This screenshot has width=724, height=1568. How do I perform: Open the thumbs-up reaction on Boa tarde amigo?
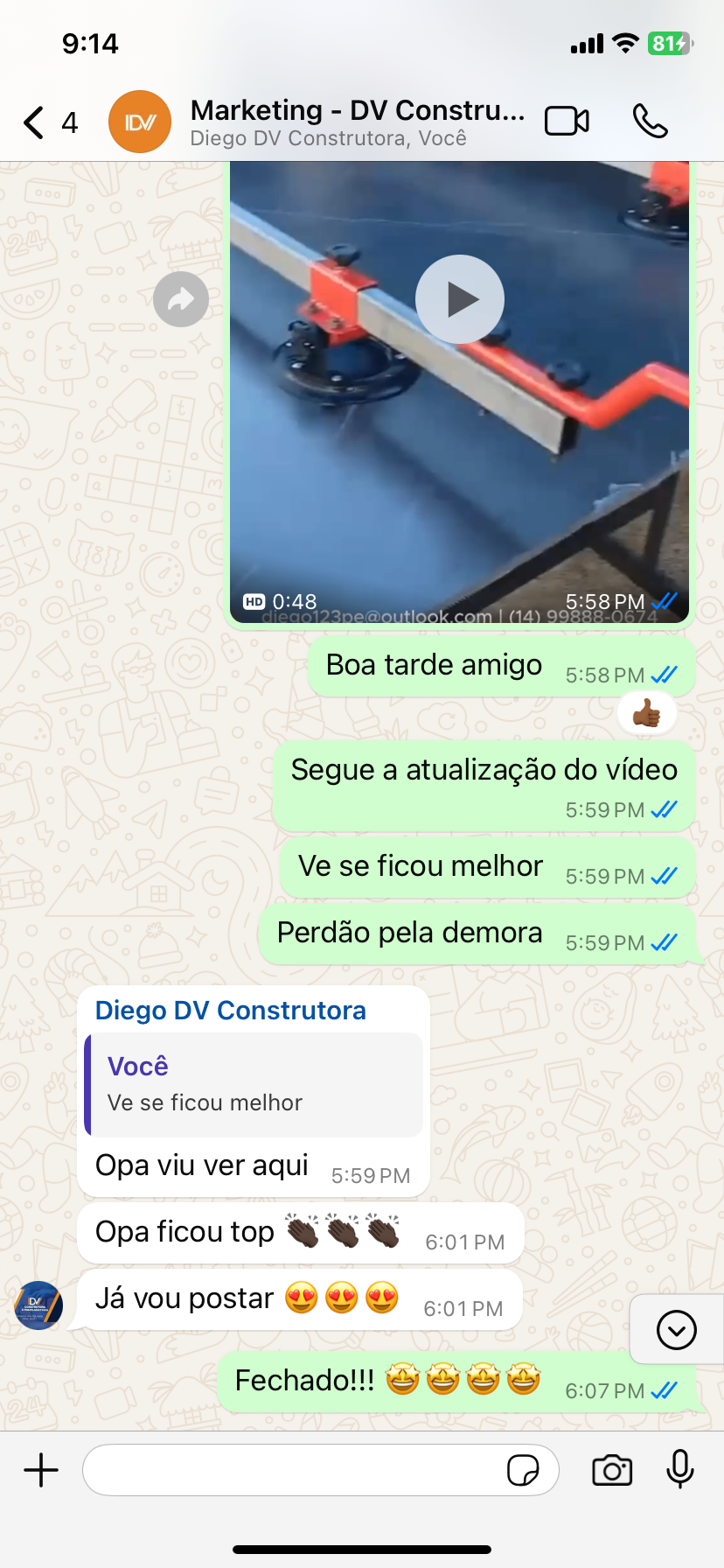tap(647, 715)
